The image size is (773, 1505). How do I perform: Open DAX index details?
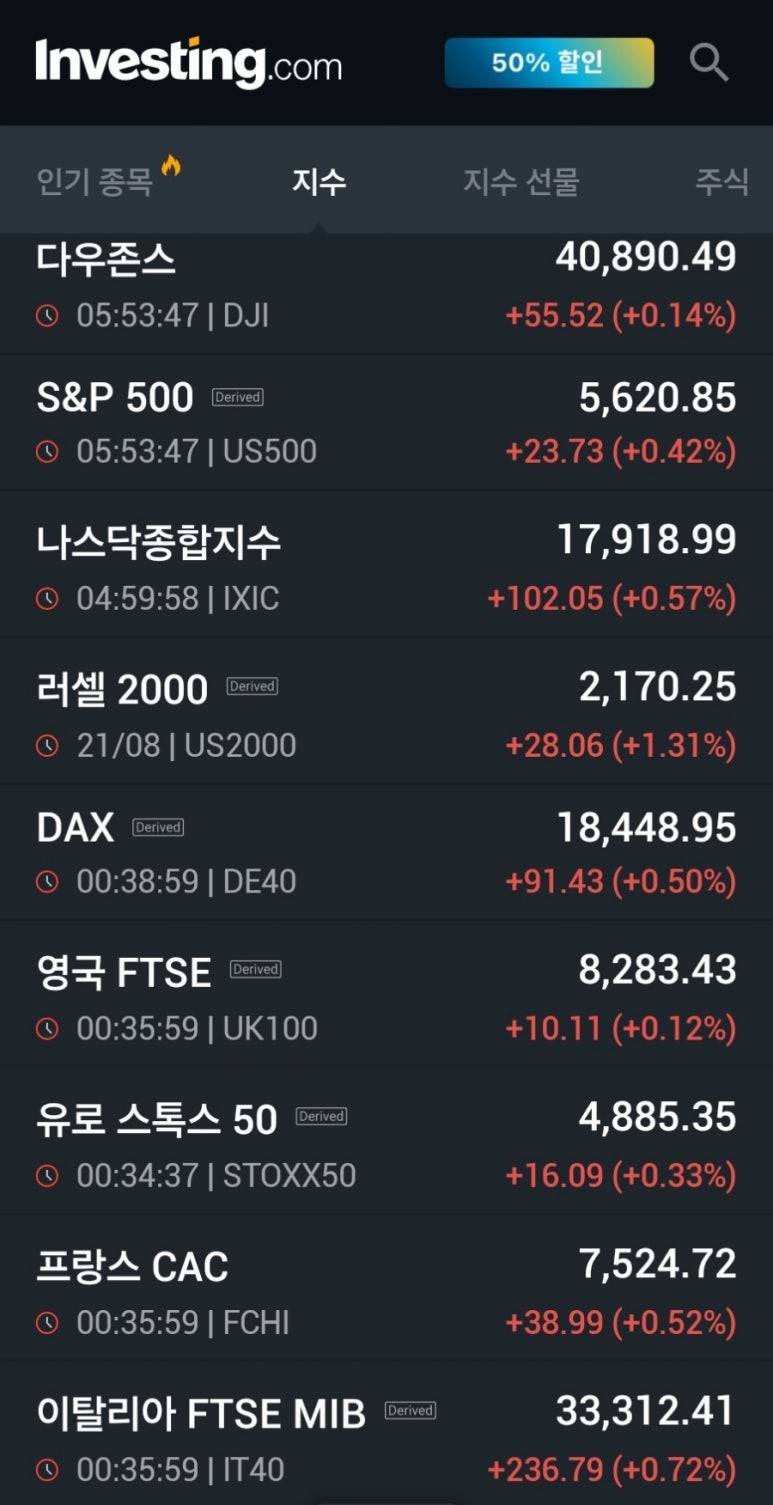point(386,852)
